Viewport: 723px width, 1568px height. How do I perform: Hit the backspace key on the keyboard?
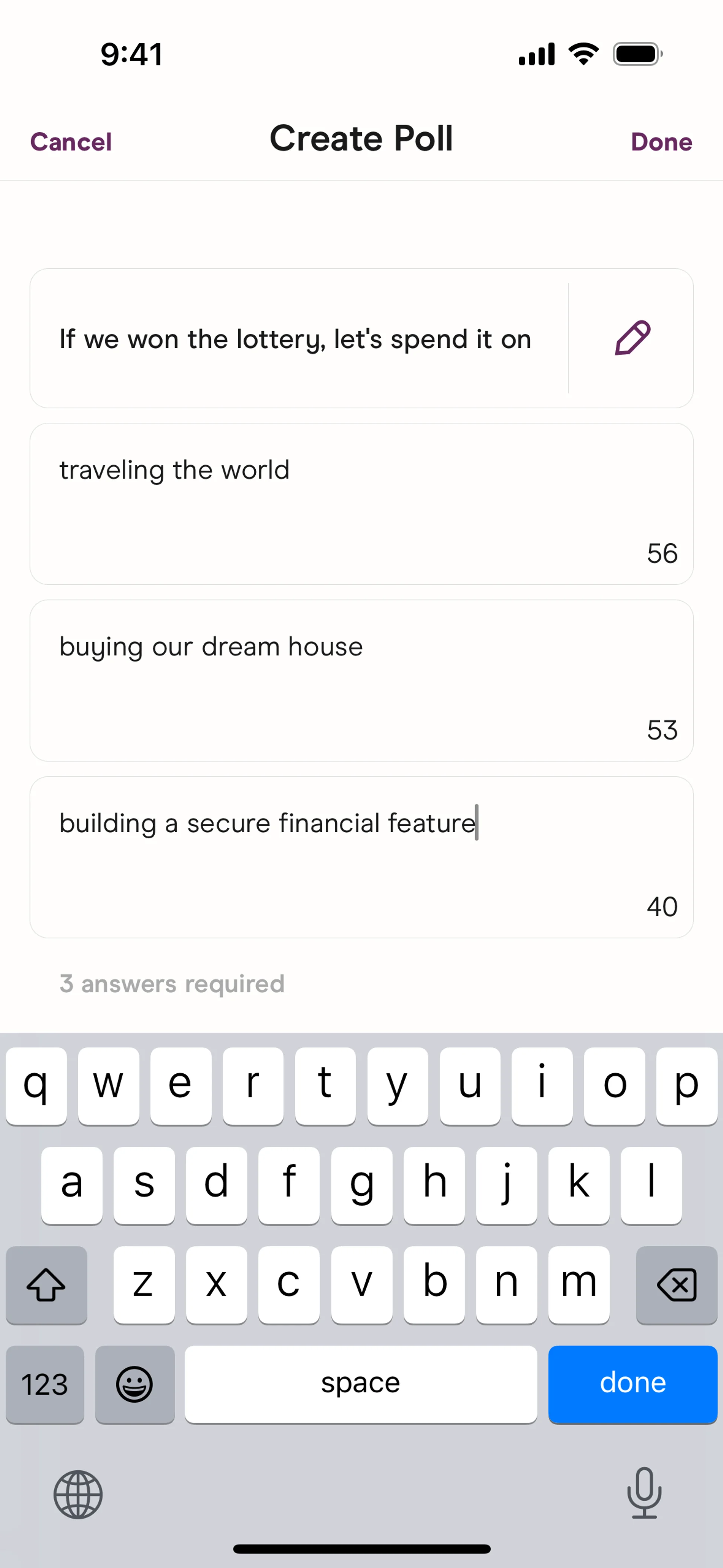[677, 1284]
